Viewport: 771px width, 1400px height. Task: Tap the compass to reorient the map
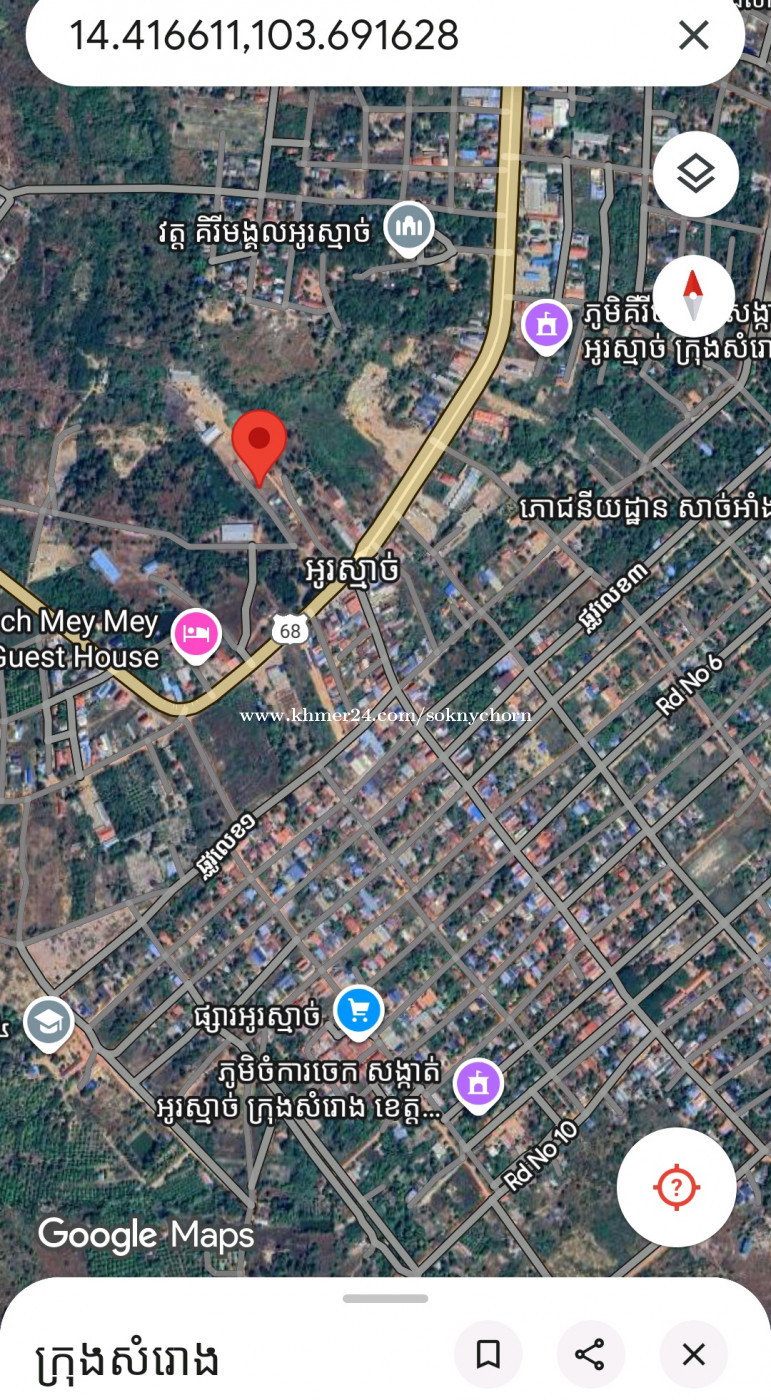[x=694, y=297]
